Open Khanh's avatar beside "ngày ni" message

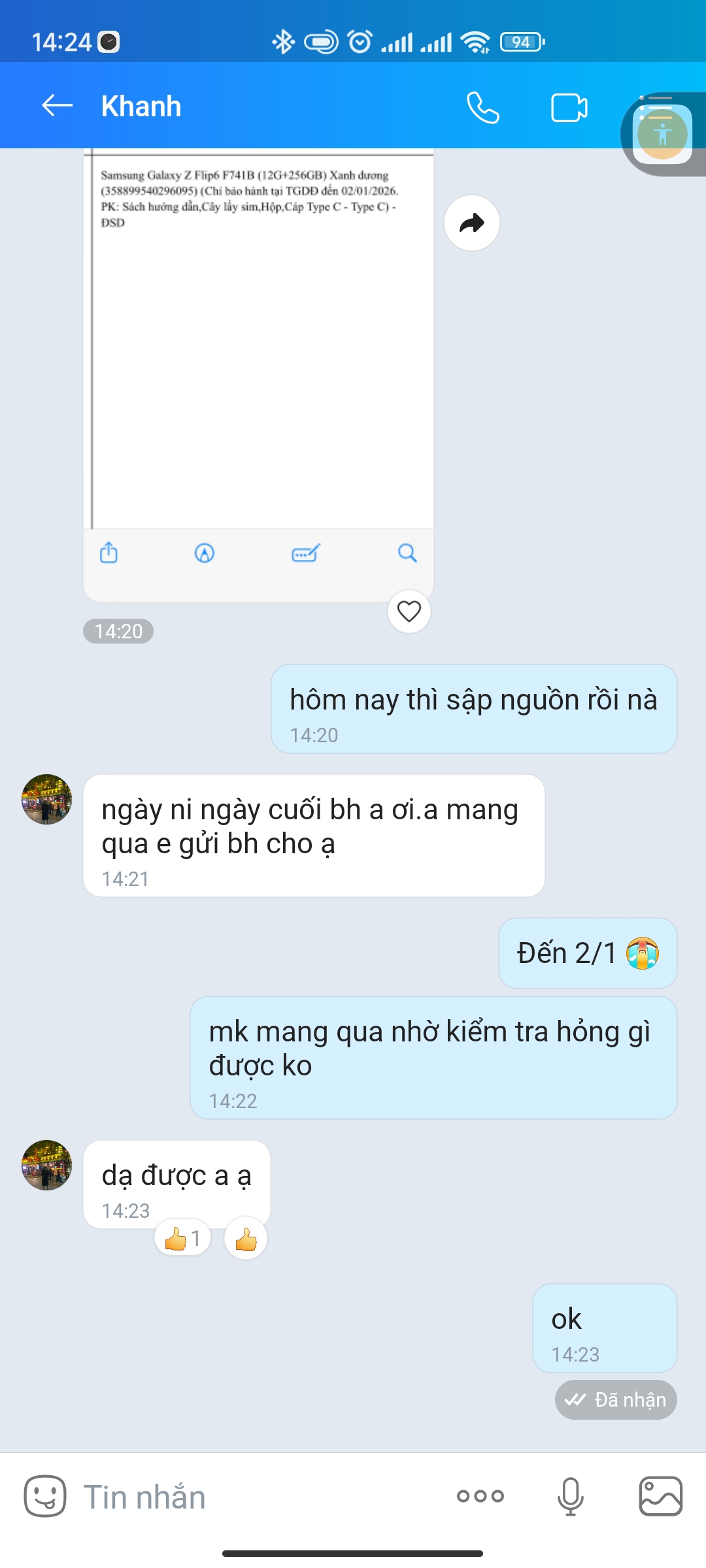46,800
